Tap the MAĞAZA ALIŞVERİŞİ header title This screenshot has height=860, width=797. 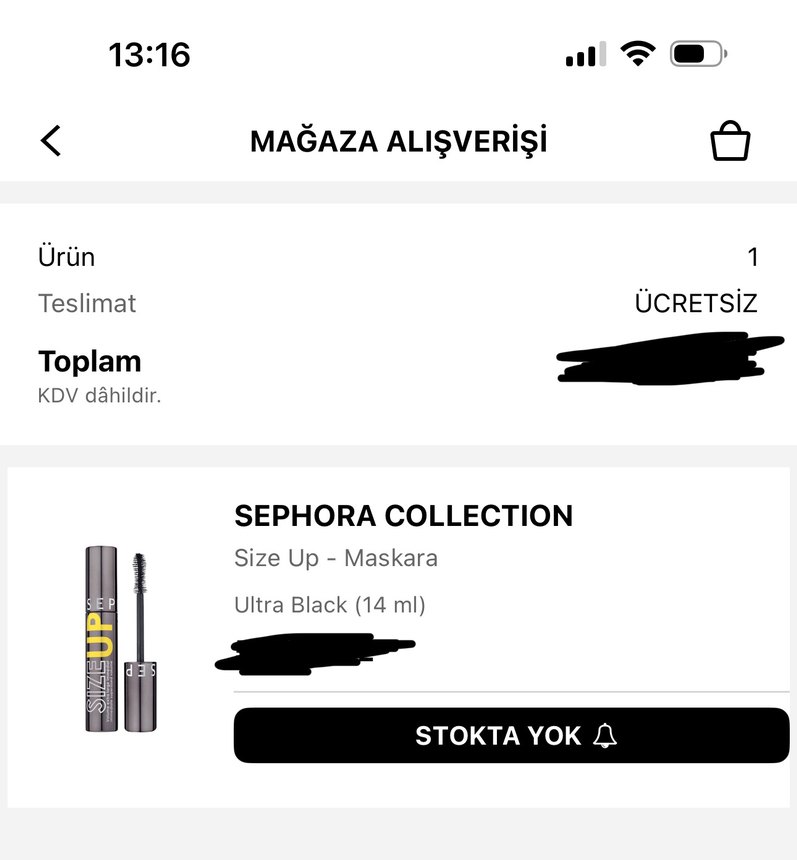[x=398, y=140]
